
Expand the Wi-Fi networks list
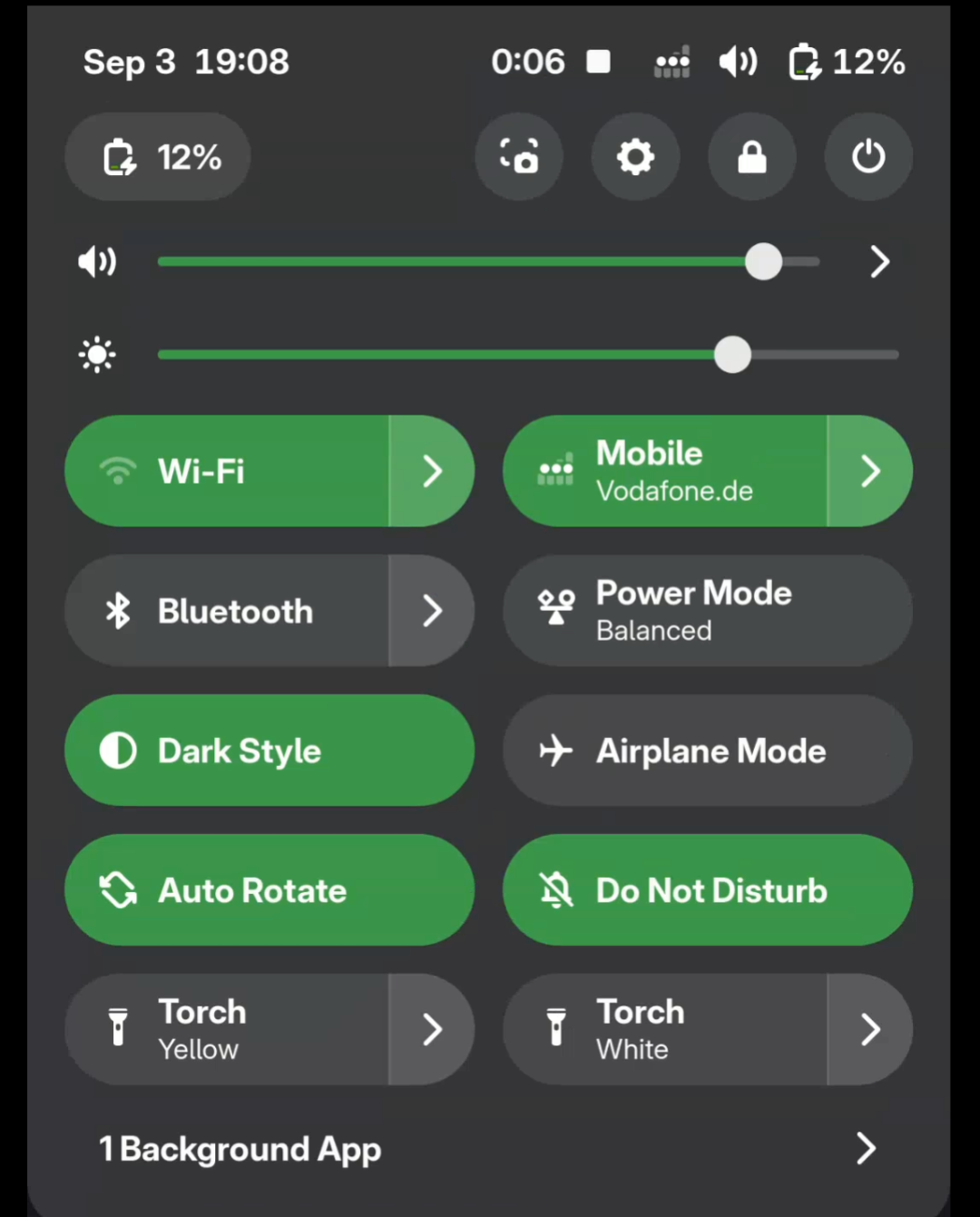(x=432, y=471)
